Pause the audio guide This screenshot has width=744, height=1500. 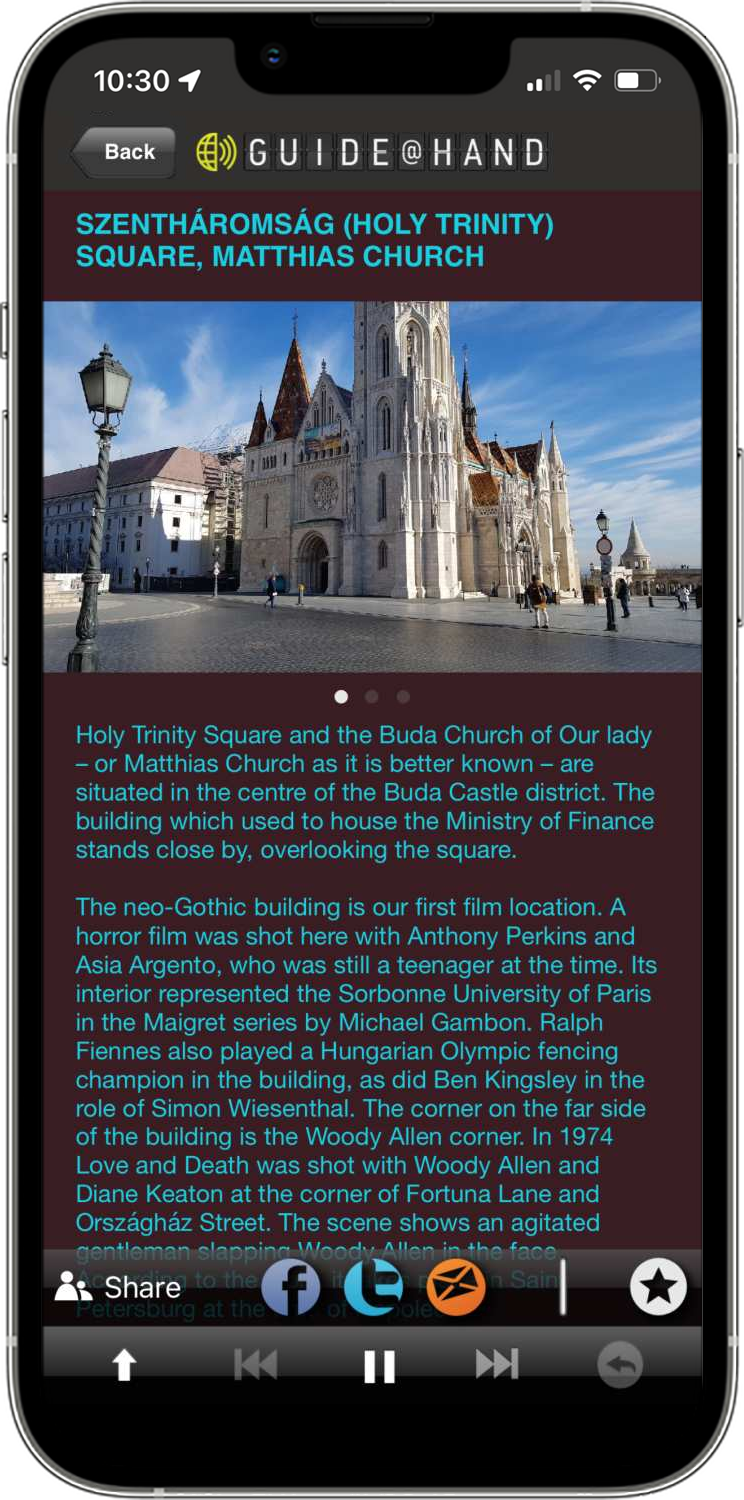(x=379, y=1365)
